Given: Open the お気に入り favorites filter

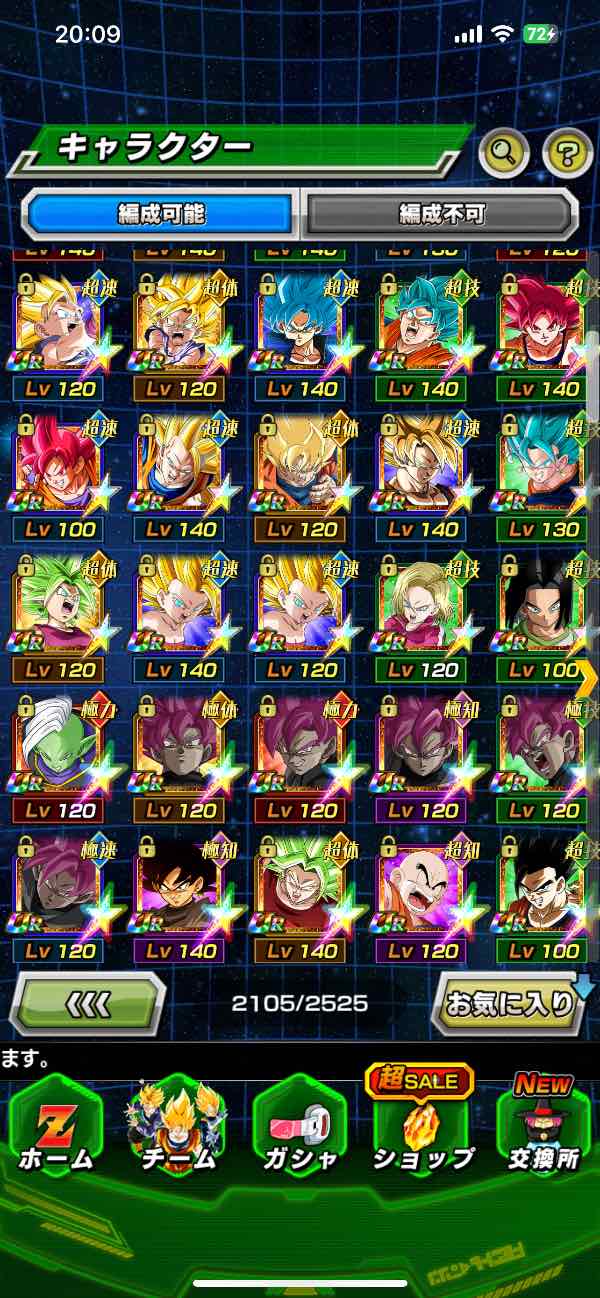Looking at the screenshot, I should coord(510,1003).
